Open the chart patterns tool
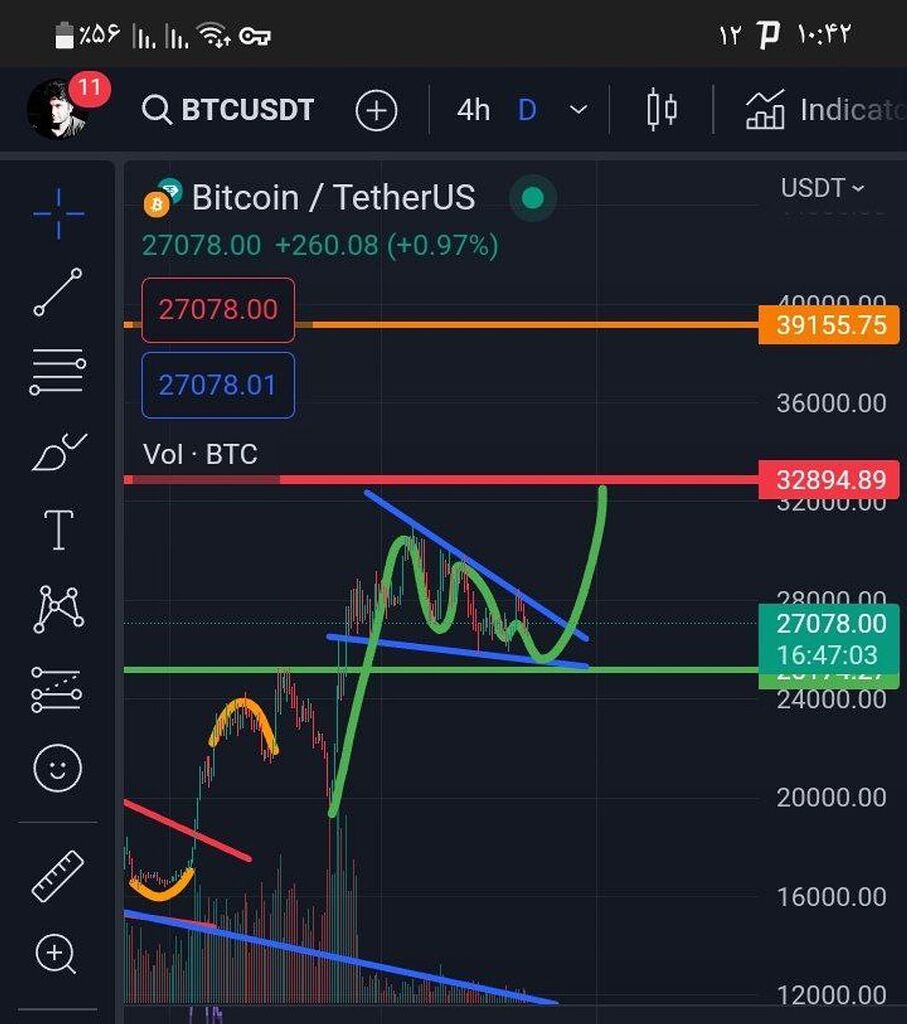This screenshot has height=1024, width=907. [x=58, y=608]
